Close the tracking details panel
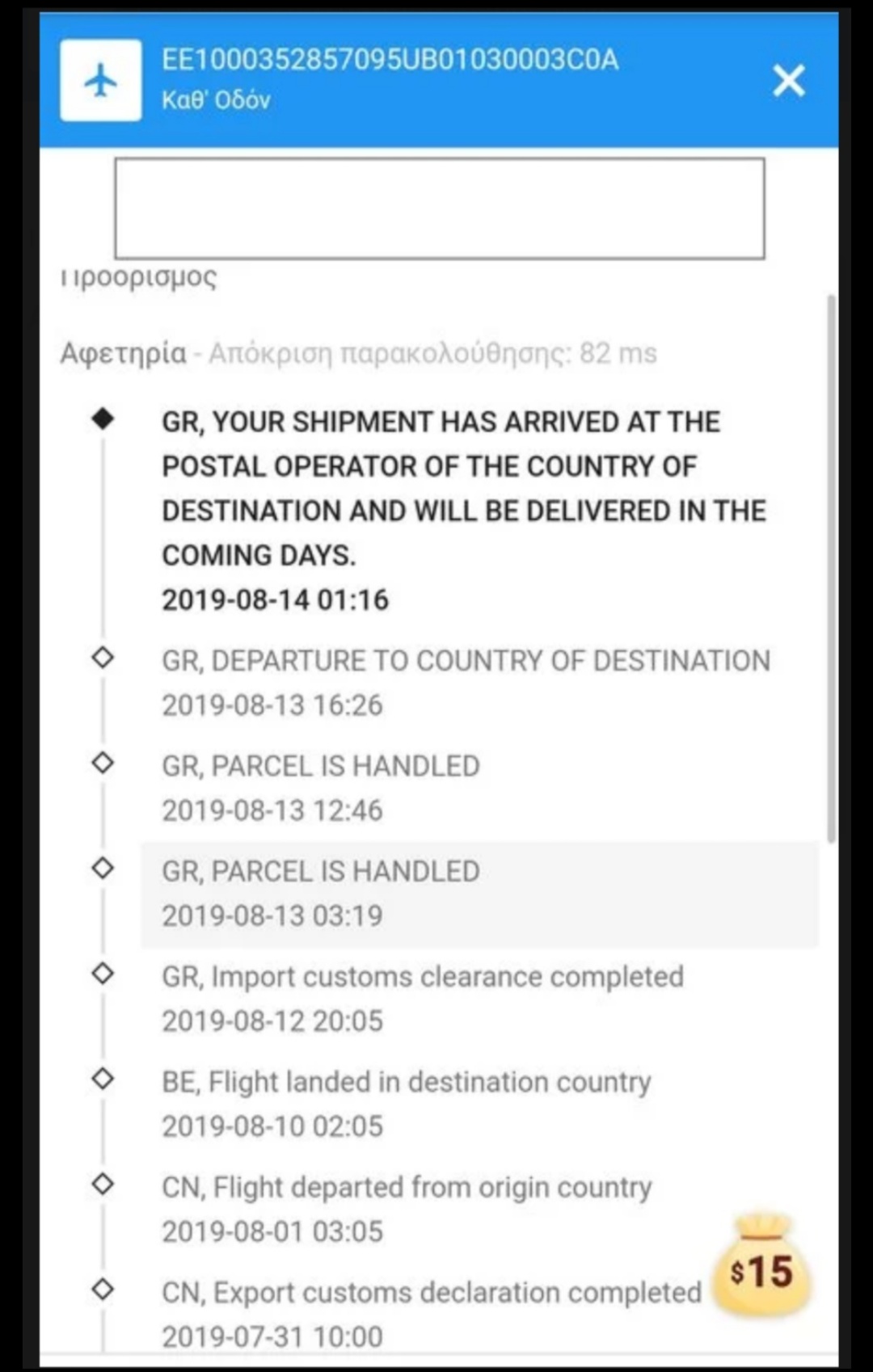 point(788,81)
